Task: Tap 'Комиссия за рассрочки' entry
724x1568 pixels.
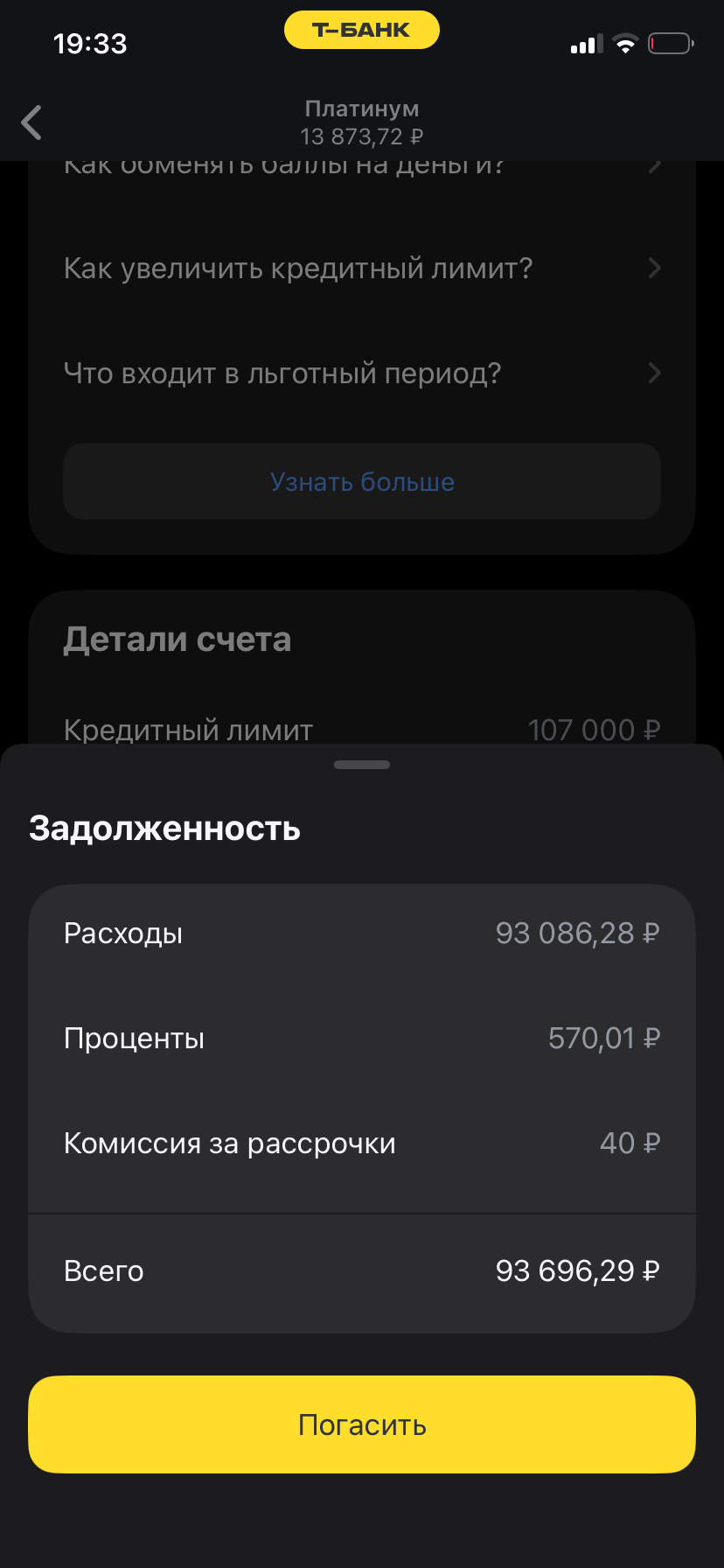Action: pos(361,1143)
